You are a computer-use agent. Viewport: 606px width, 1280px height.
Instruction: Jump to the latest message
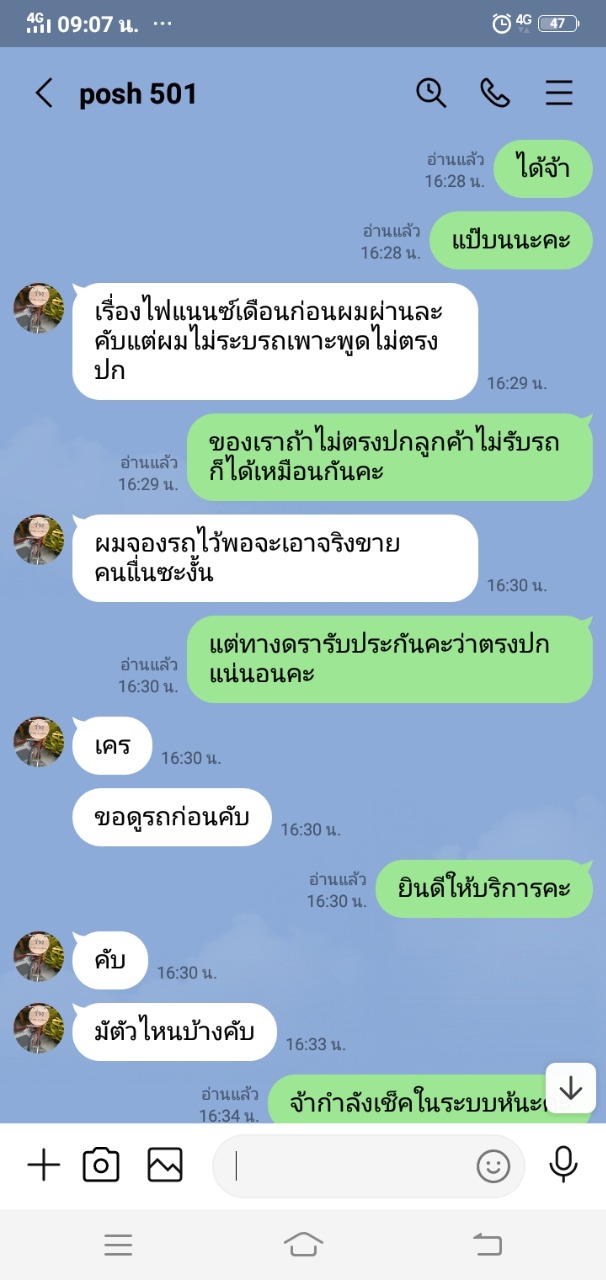click(x=571, y=1088)
